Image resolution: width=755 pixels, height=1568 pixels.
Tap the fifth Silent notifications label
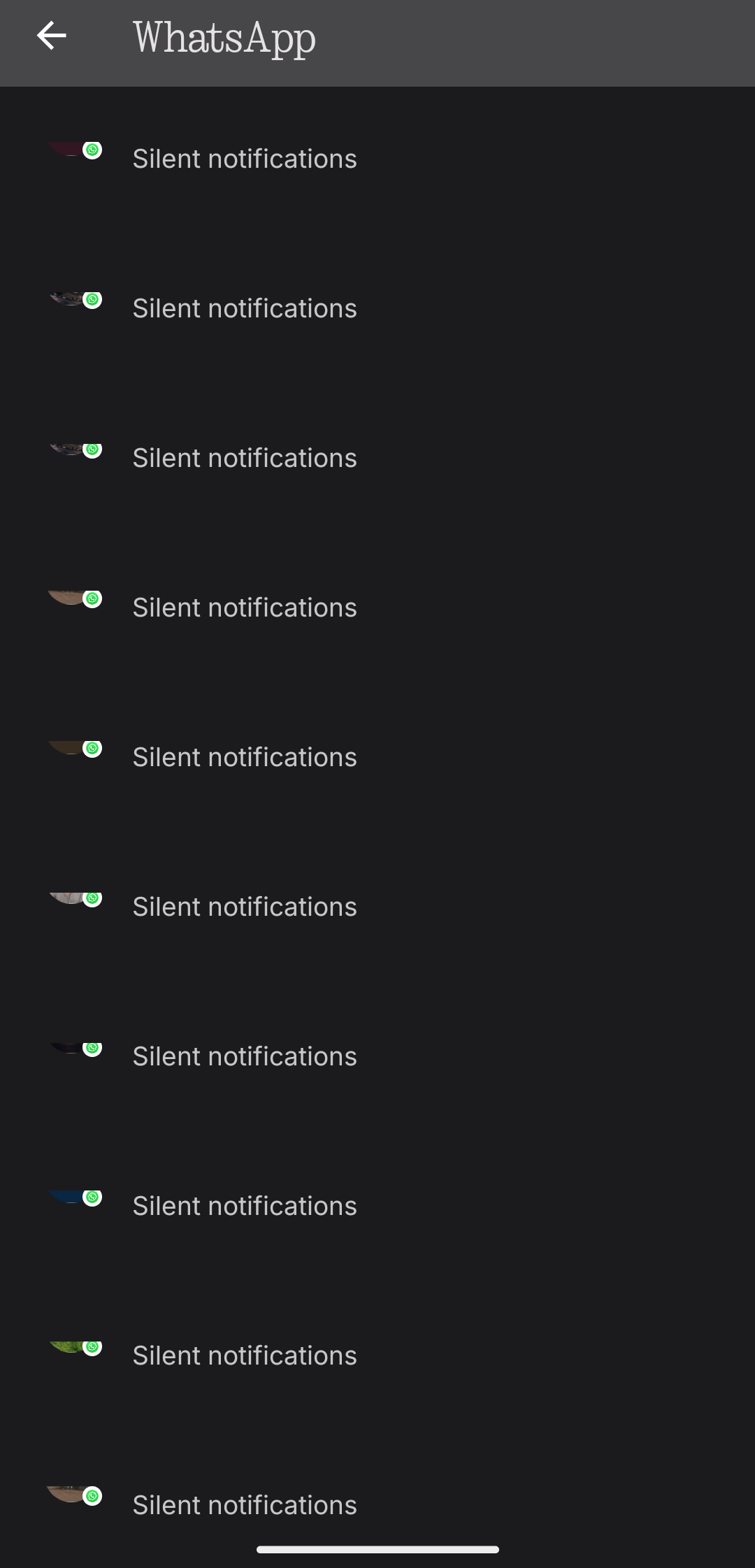244,756
